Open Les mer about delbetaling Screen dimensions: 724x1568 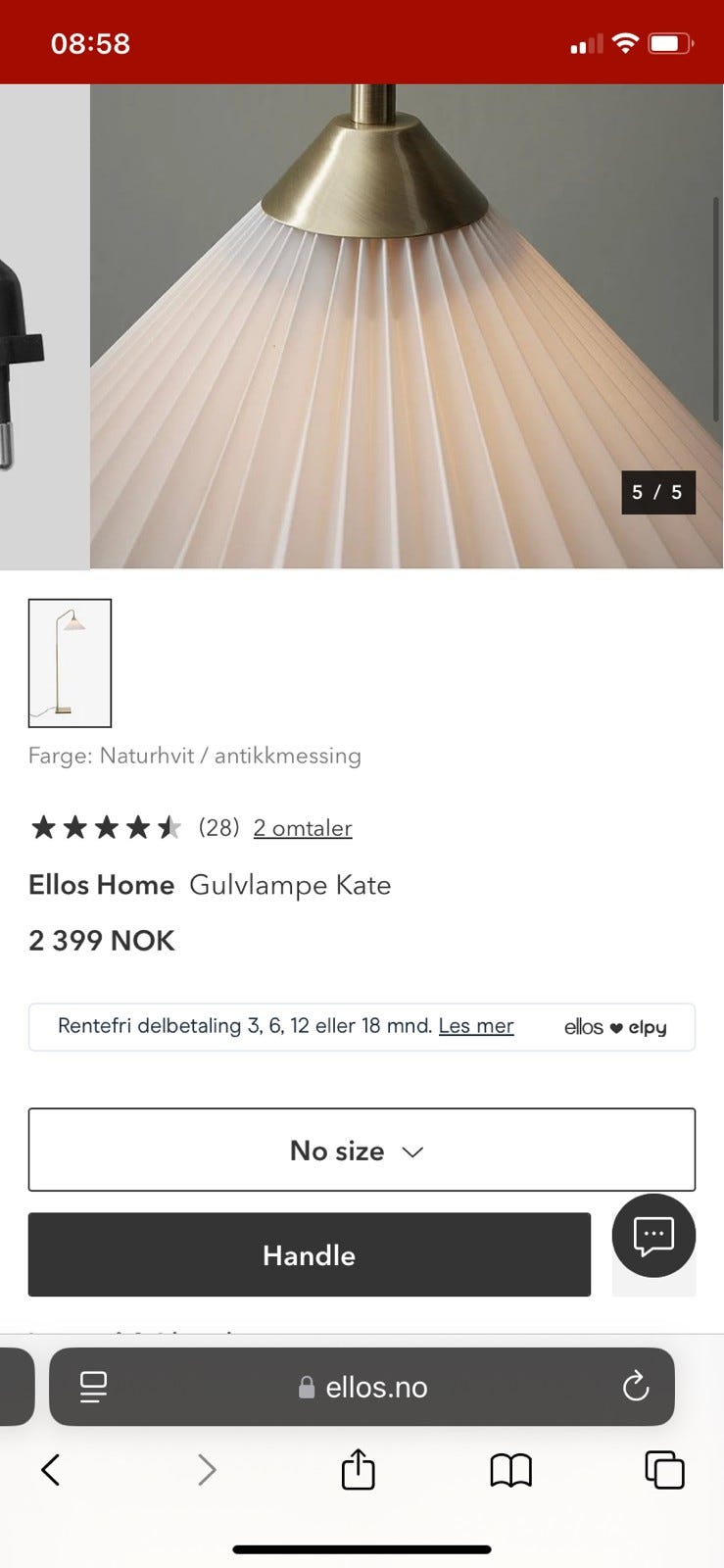476,1025
